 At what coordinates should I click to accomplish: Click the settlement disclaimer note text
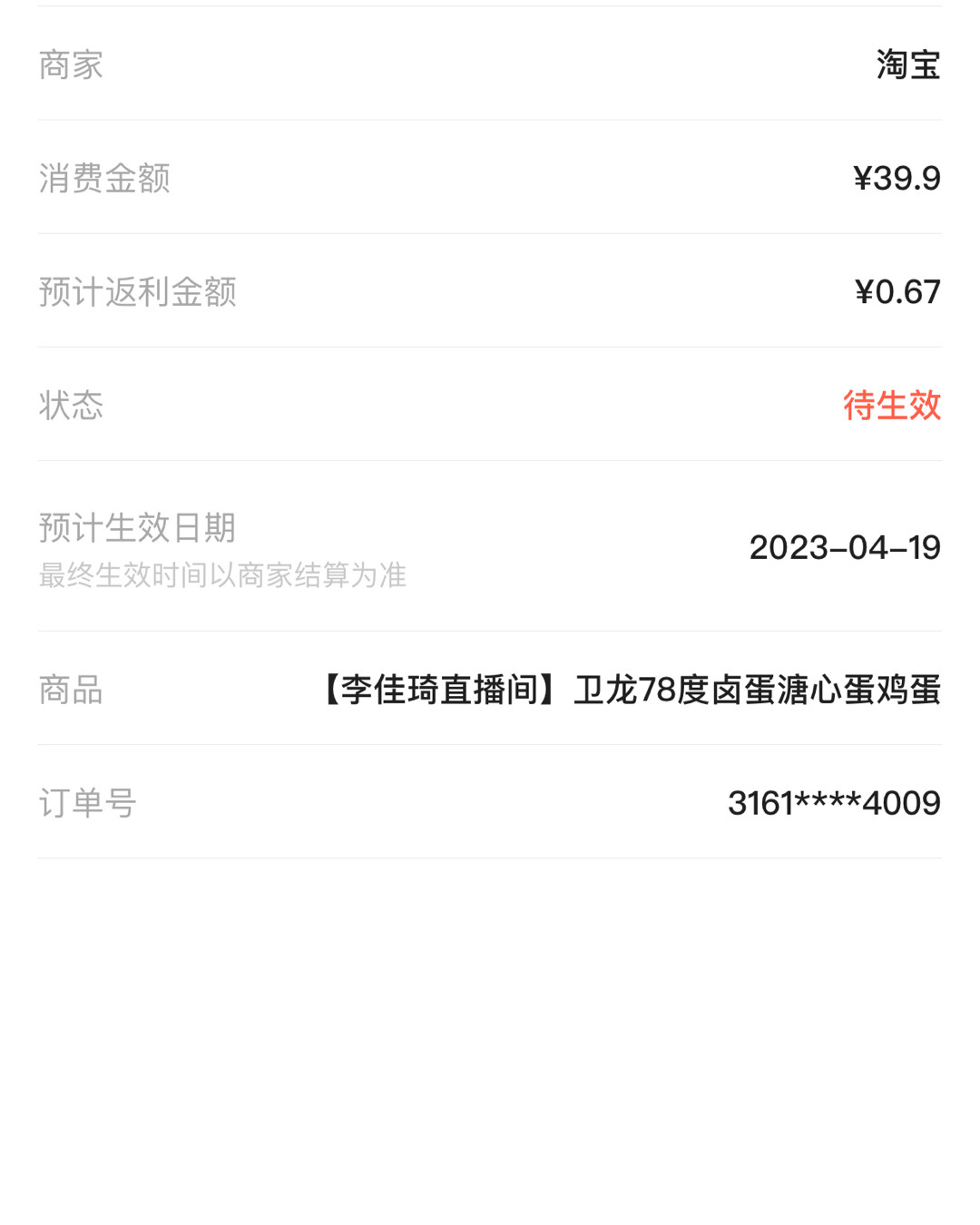click(222, 575)
